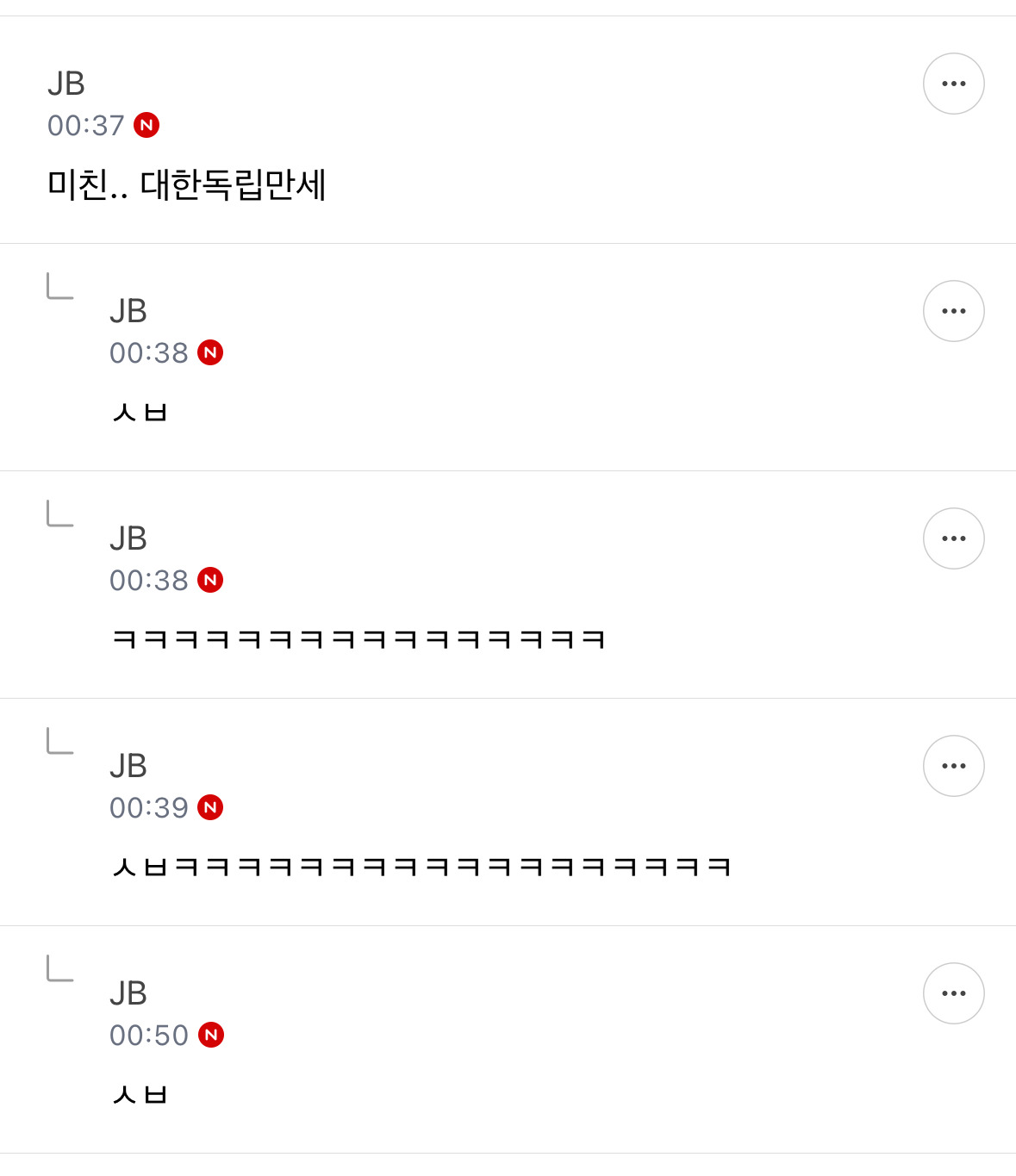Open options for the 00:37 comment 미친.. 대한독립만세
This screenshot has width=1016, height=1176.
pos(953,84)
